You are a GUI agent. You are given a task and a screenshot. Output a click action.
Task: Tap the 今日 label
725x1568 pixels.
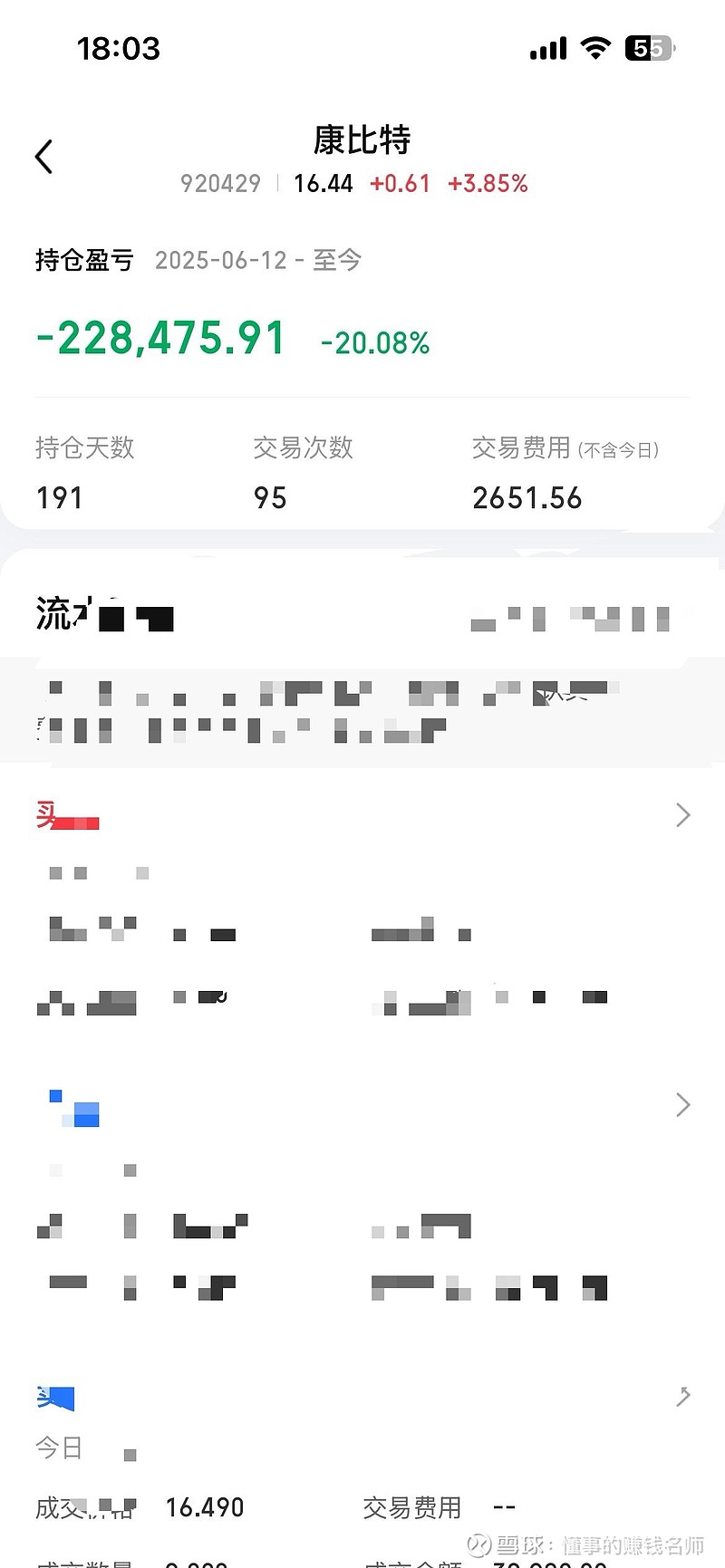point(58,1448)
